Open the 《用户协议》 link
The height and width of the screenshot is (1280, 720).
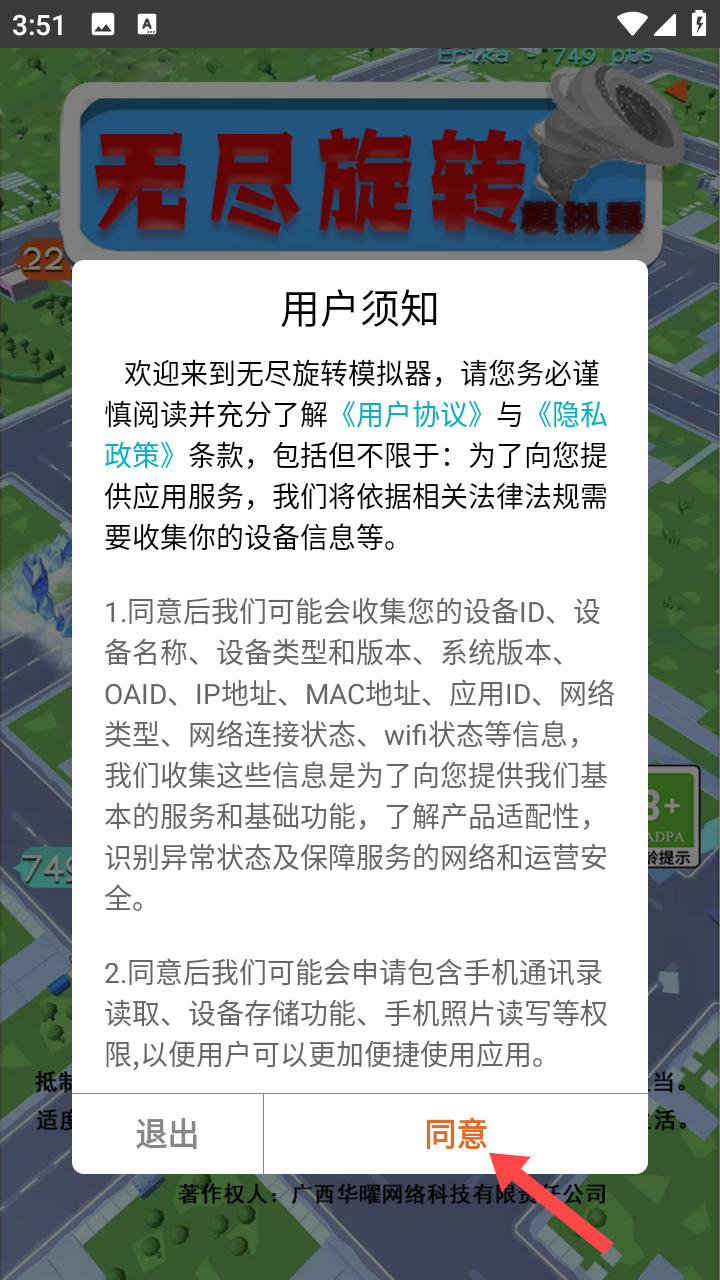(x=413, y=414)
